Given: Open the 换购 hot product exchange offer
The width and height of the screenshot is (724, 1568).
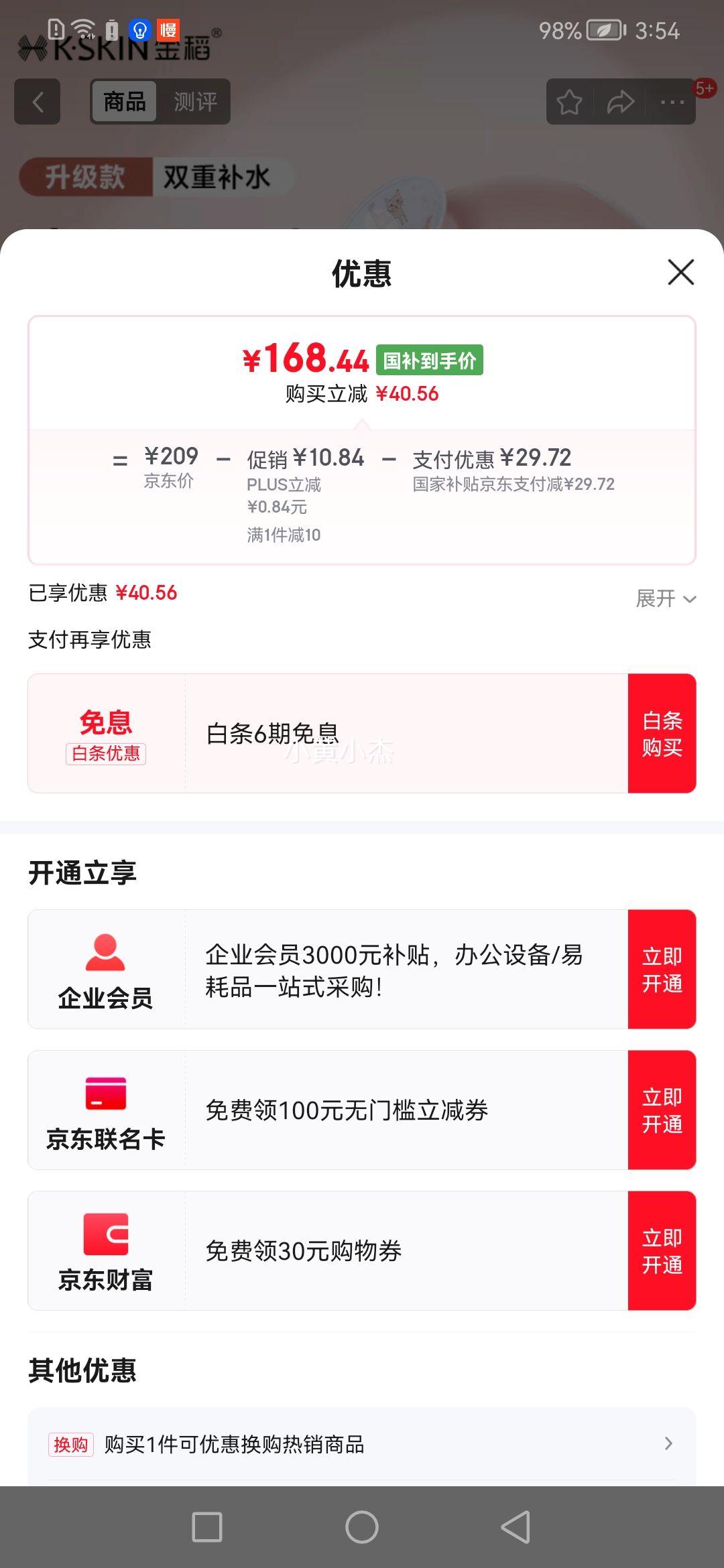Looking at the screenshot, I should pyautogui.click(x=362, y=1444).
